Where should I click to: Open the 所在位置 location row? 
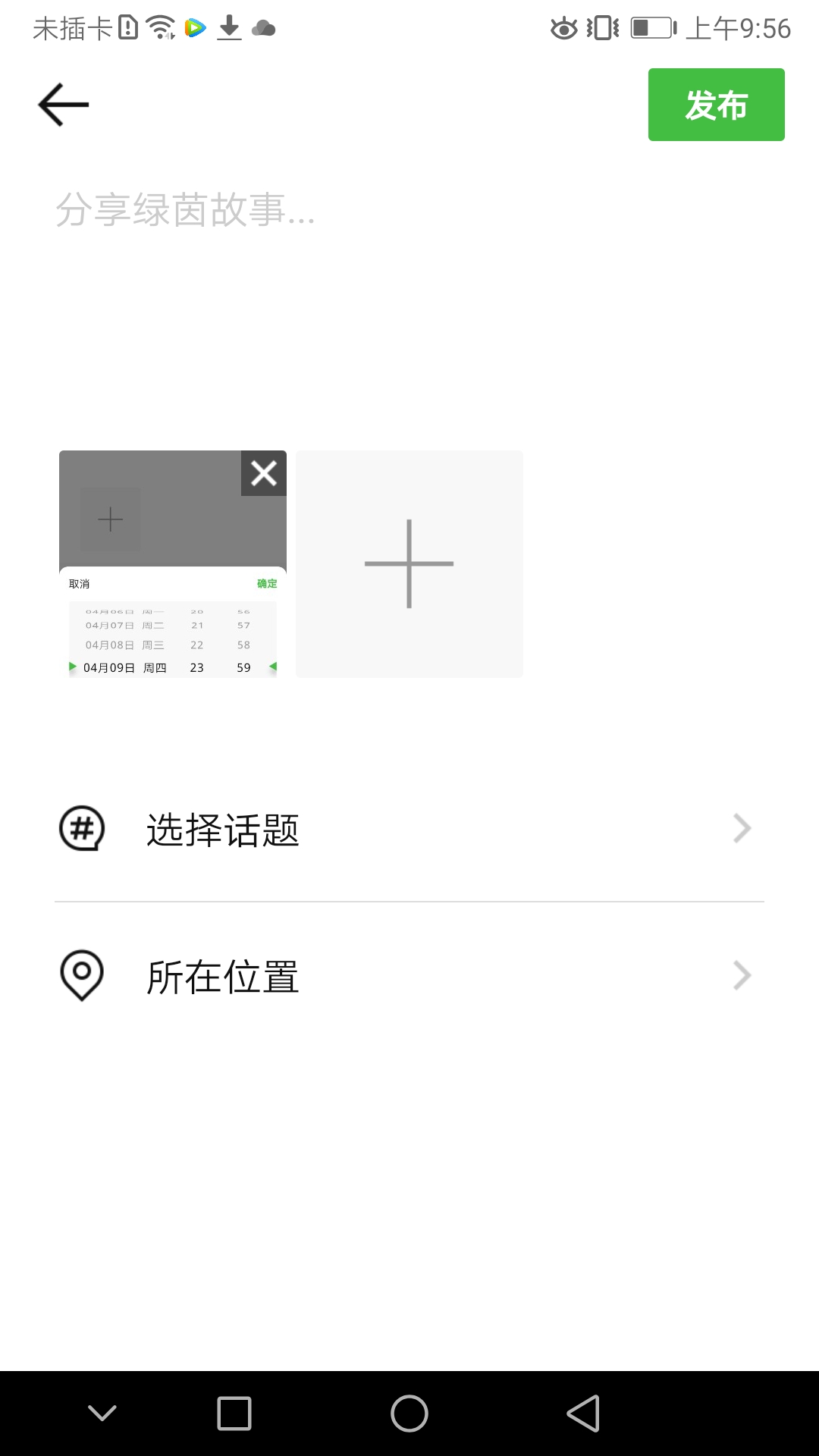409,976
